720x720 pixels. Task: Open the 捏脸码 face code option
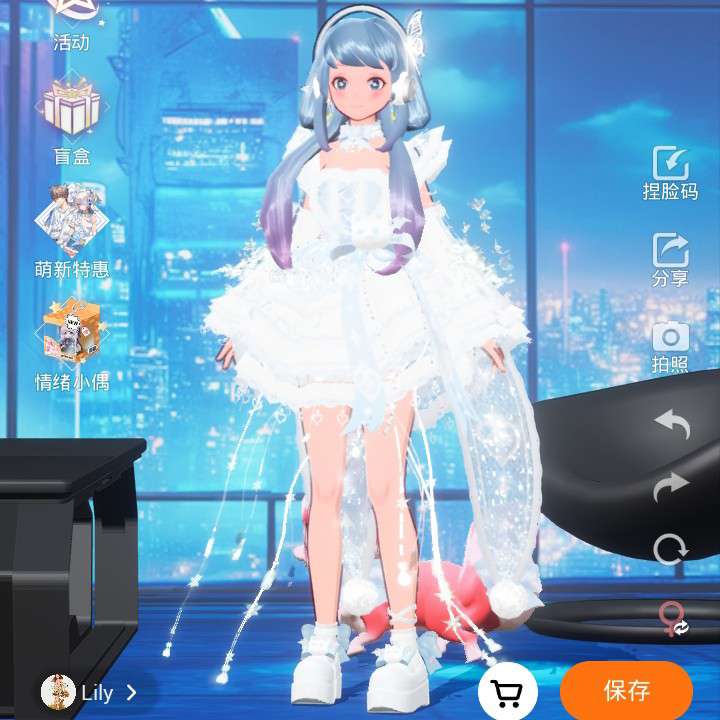(x=670, y=172)
